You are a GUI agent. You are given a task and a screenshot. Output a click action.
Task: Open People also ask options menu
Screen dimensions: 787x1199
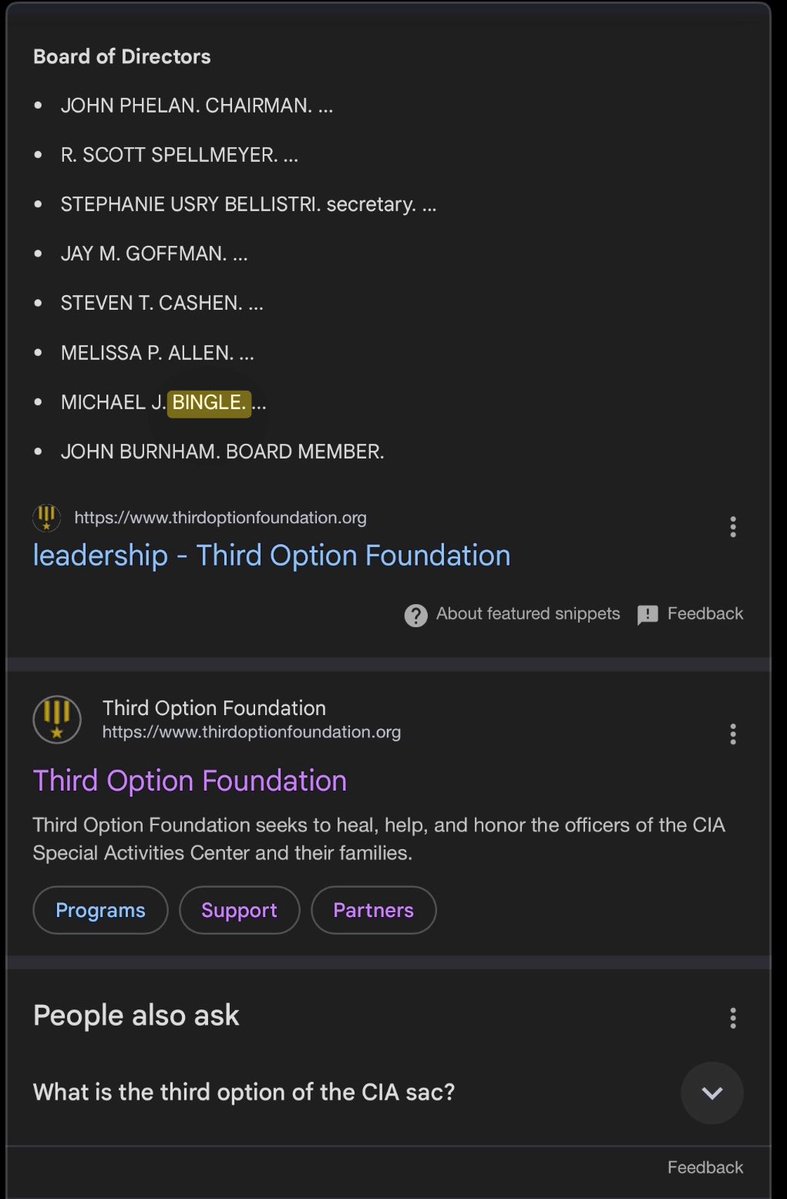coord(733,1018)
